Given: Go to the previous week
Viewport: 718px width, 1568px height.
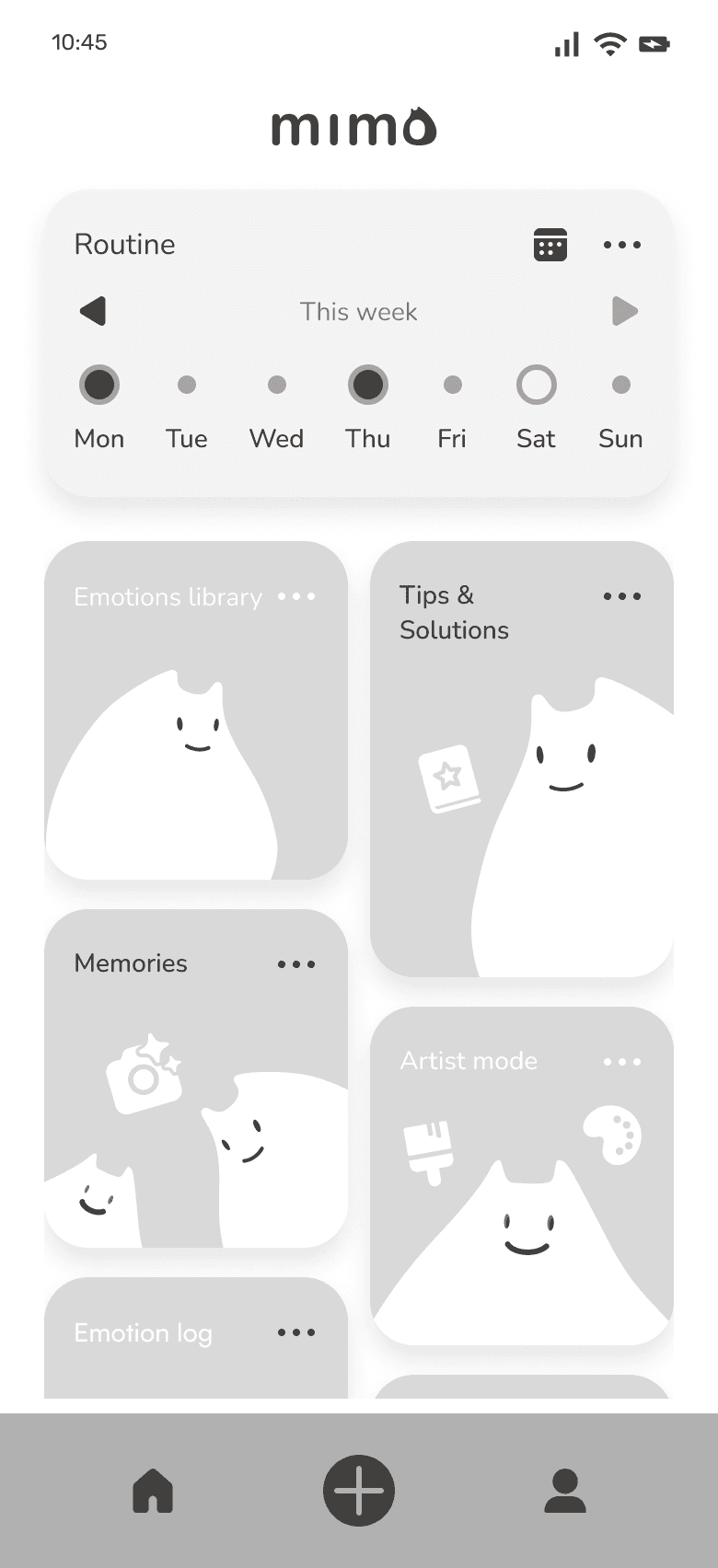Looking at the screenshot, I should (x=93, y=311).
